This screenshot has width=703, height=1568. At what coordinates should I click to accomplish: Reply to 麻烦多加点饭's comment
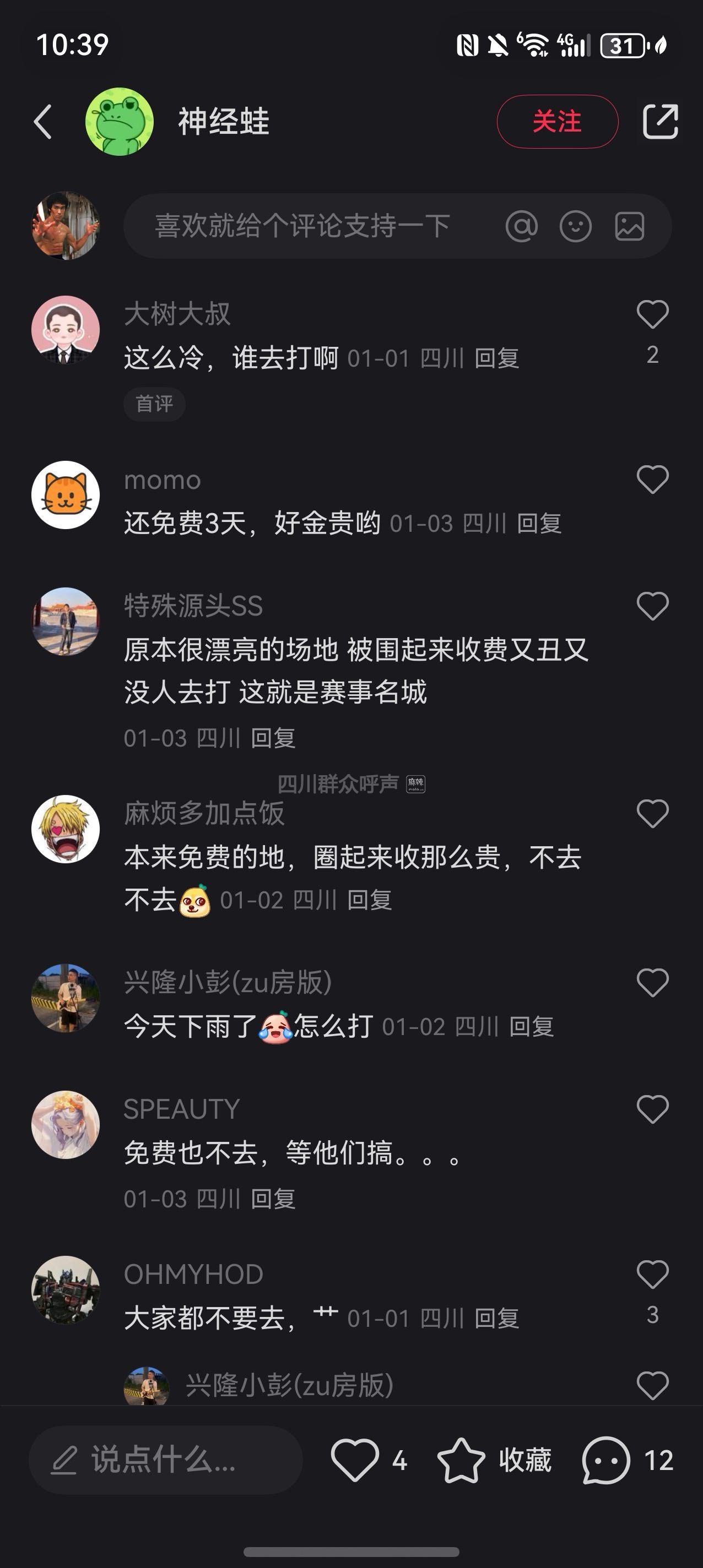point(369,900)
